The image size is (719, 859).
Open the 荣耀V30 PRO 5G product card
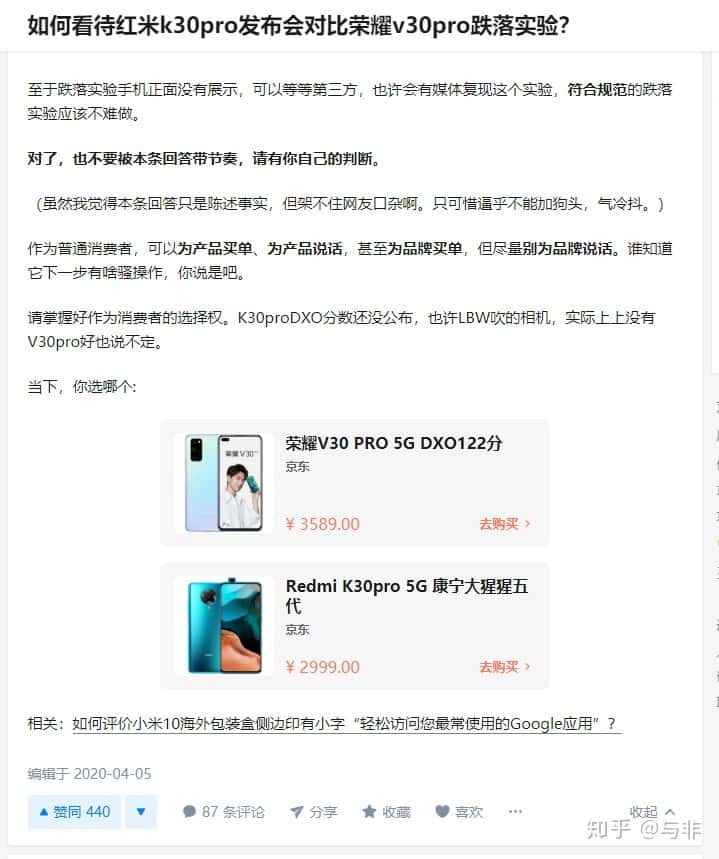[355, 483]
